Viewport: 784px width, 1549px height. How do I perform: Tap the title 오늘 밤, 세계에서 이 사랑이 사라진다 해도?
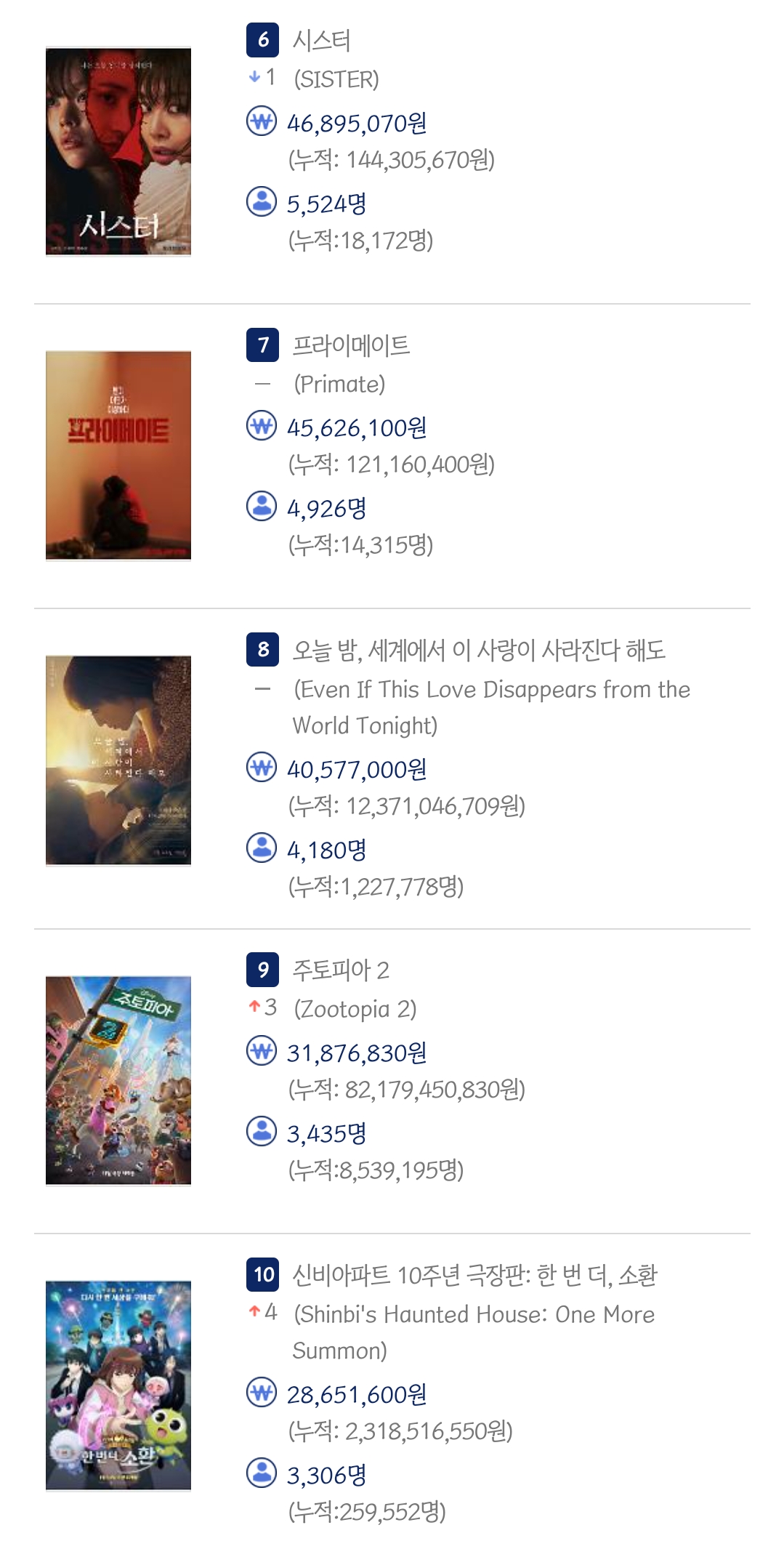478,650
